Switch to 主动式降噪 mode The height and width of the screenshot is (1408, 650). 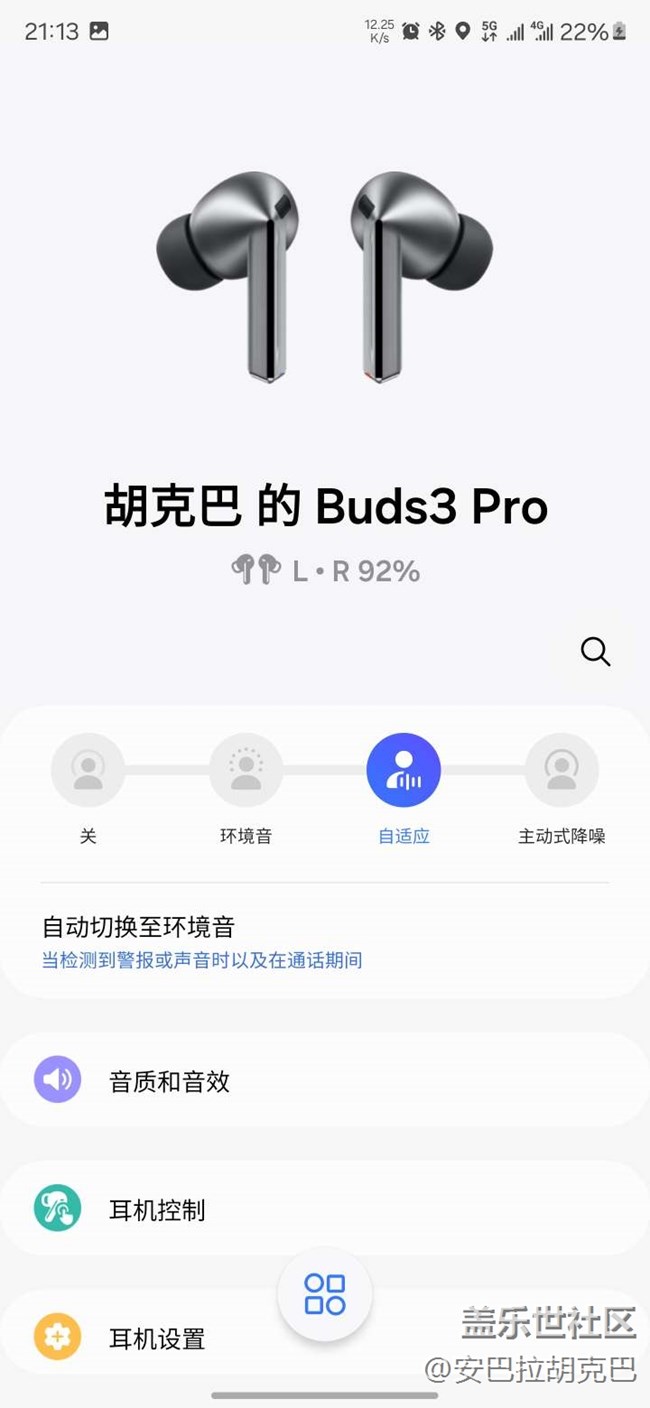(562, 770)
